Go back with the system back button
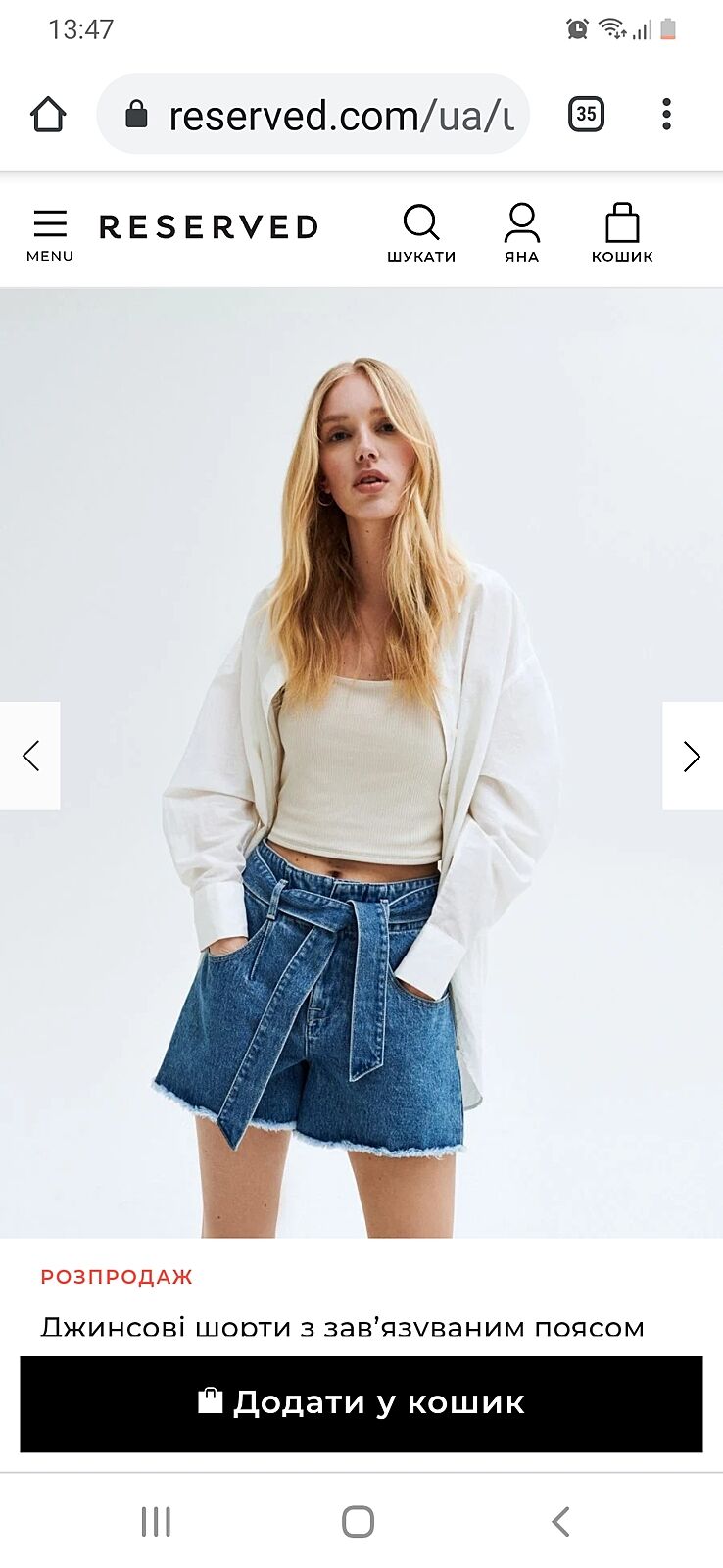The image size is (723, 1568). click(560, 1521)
